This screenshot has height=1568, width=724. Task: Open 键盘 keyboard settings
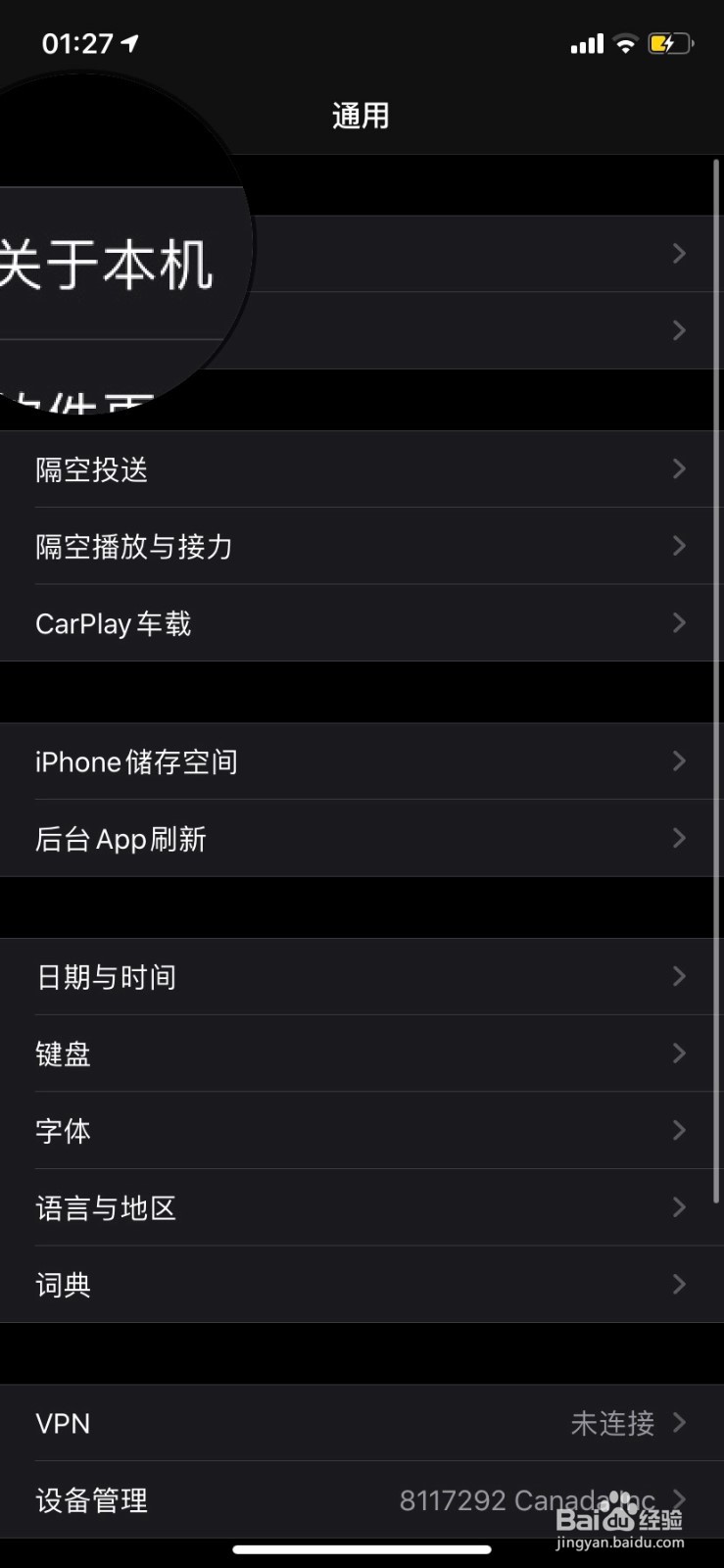click(362, 1053)
